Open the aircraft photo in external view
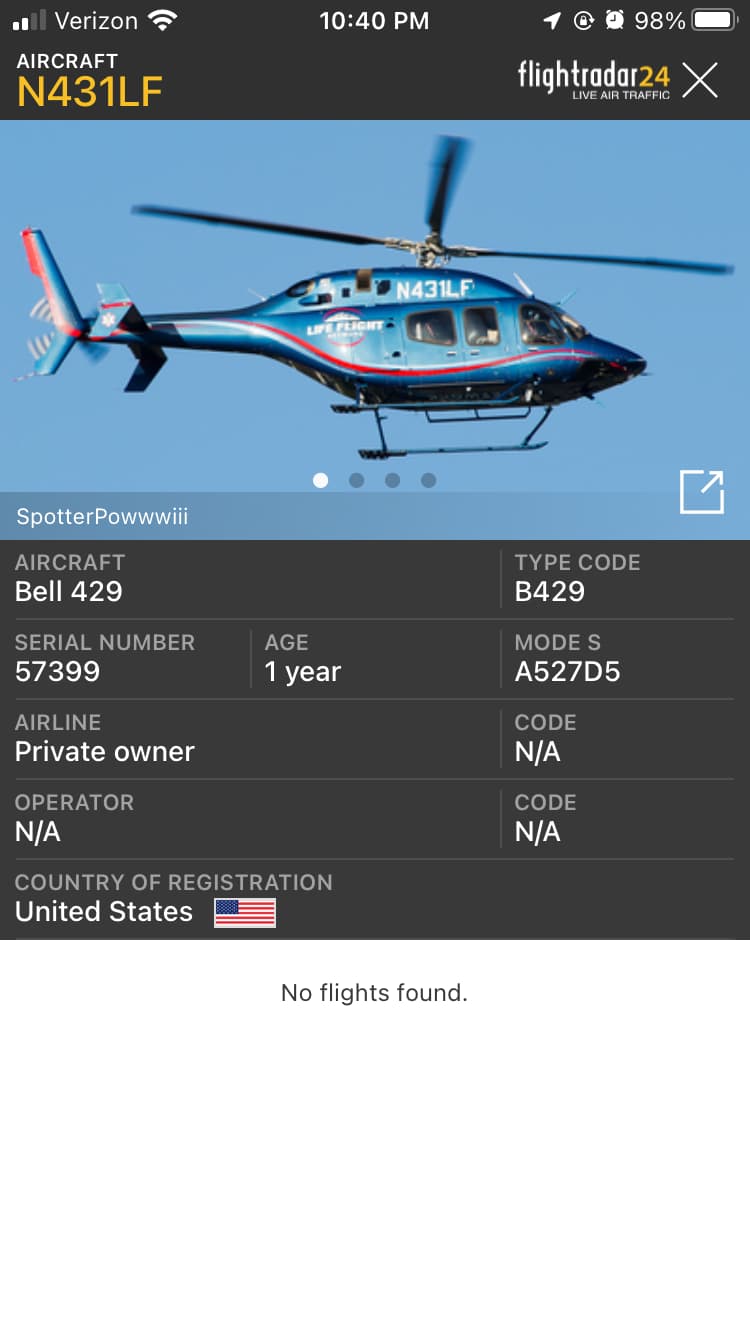The height and width of the screenshot is (1334, 750). point(701,492)
